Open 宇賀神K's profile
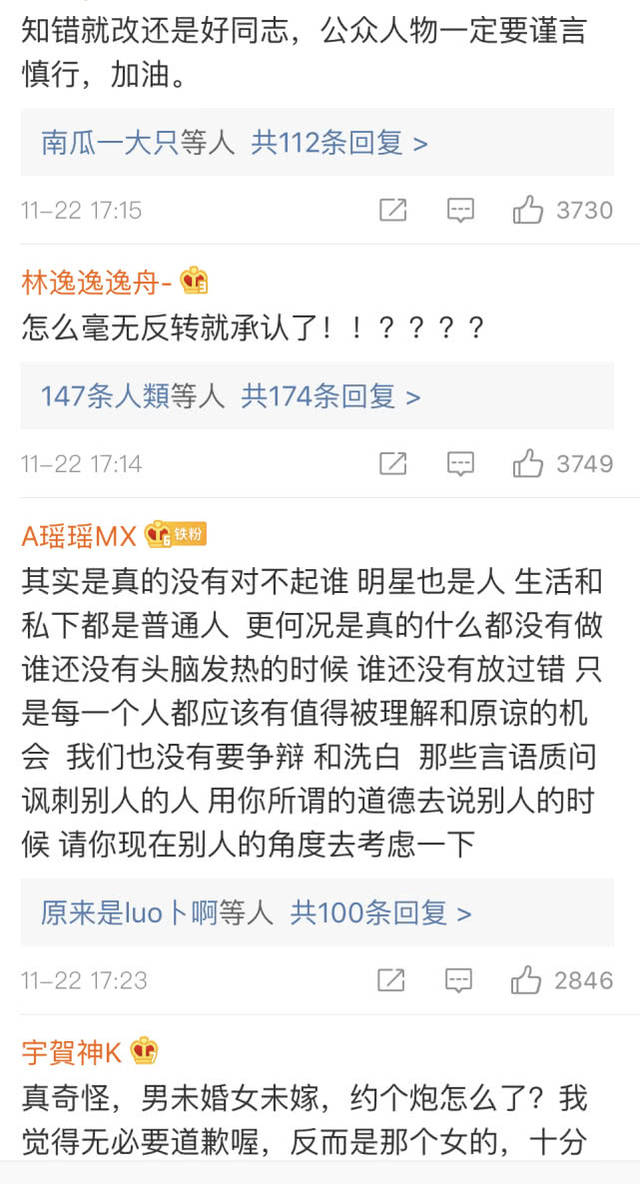640x1184 pixels. 71,1052
